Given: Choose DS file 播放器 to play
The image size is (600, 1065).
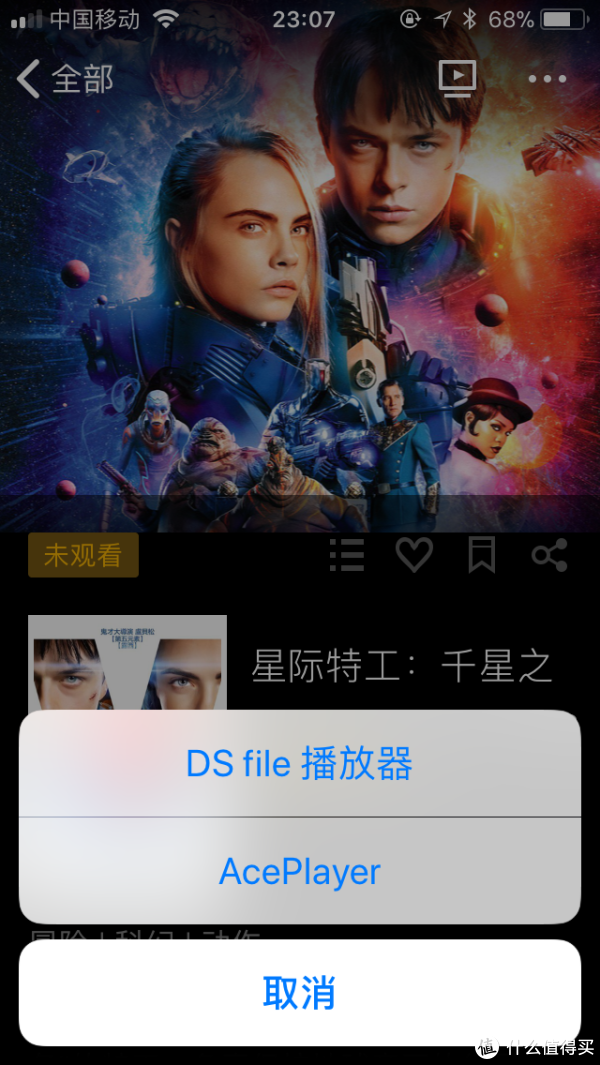Looking at the screenshot, I should coord(300,764).
